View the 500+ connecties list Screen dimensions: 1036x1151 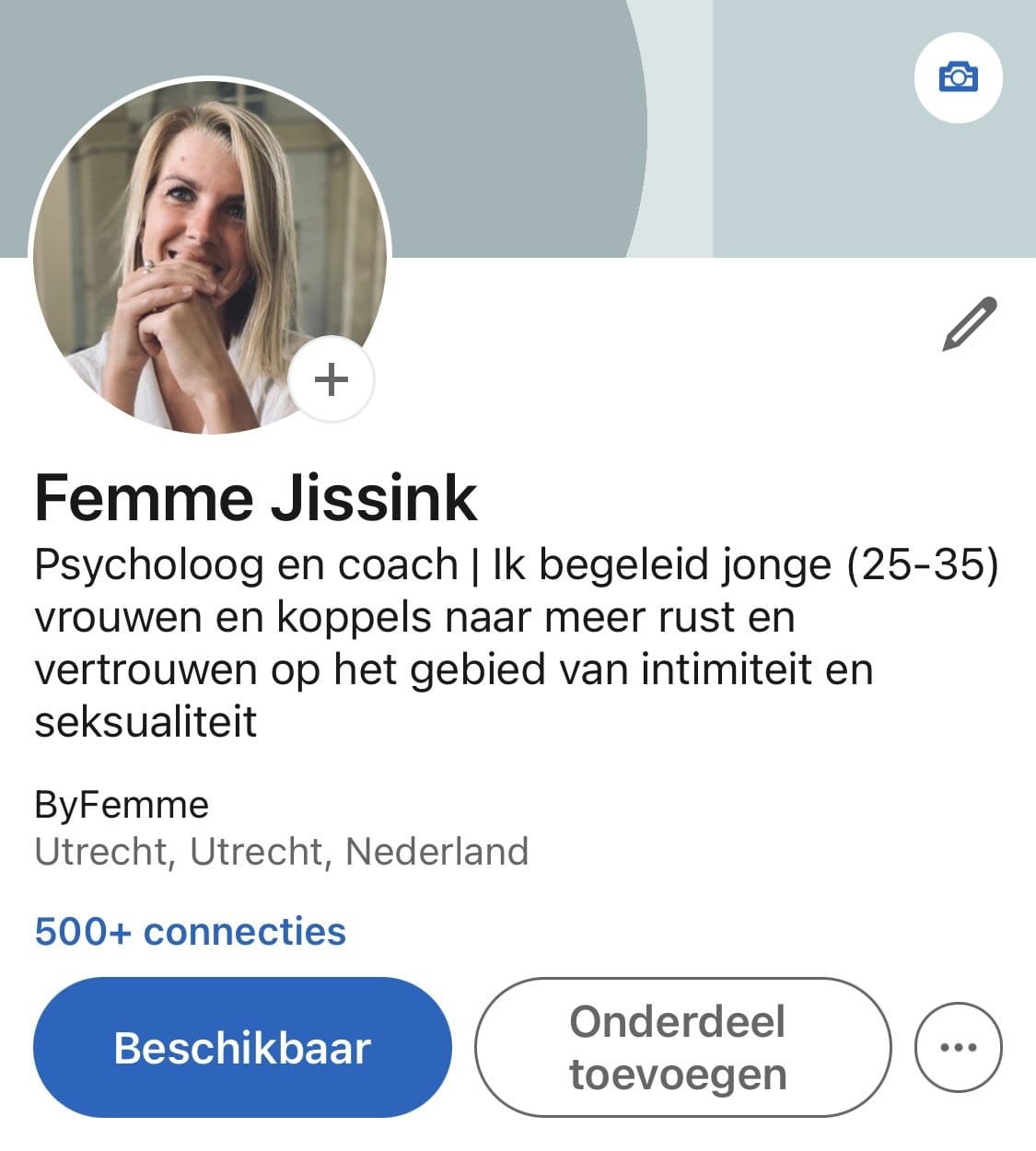pos(191,932)
